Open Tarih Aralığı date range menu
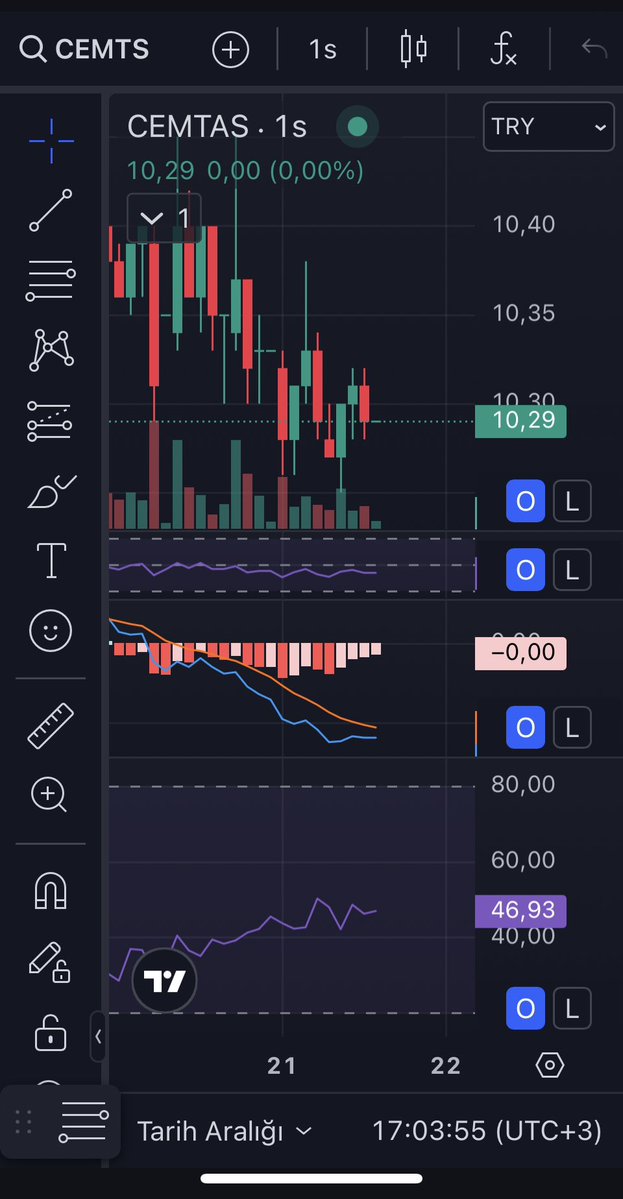This screenshot has width=623, height=1199. 225,1131
